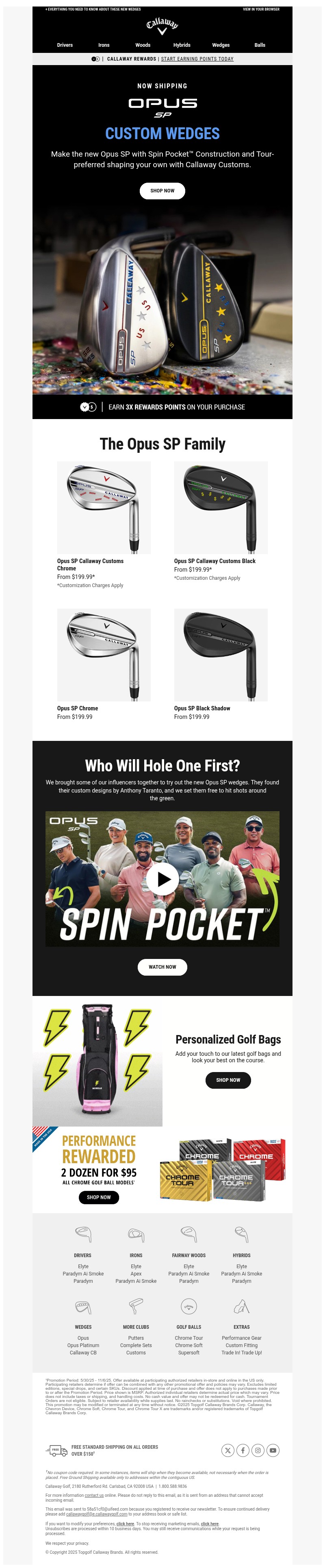Open Opus SP Callaway Customs Chrome product
The height and width of the screenshot is (1568, 325).
pos(104,508)
